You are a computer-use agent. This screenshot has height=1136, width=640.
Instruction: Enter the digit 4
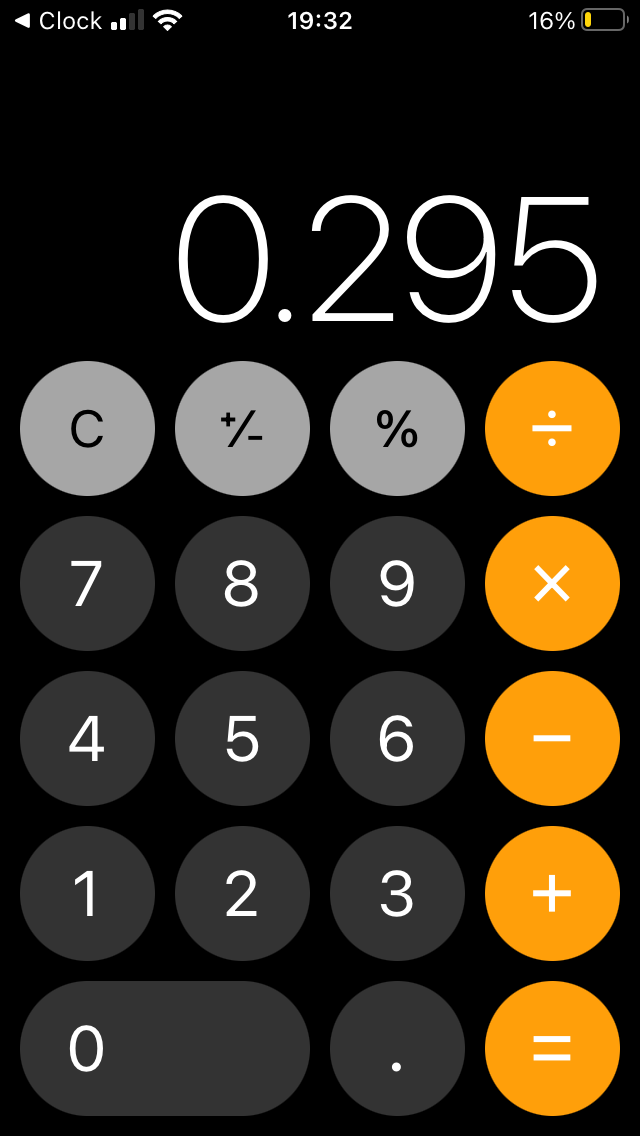coord(87,738)
